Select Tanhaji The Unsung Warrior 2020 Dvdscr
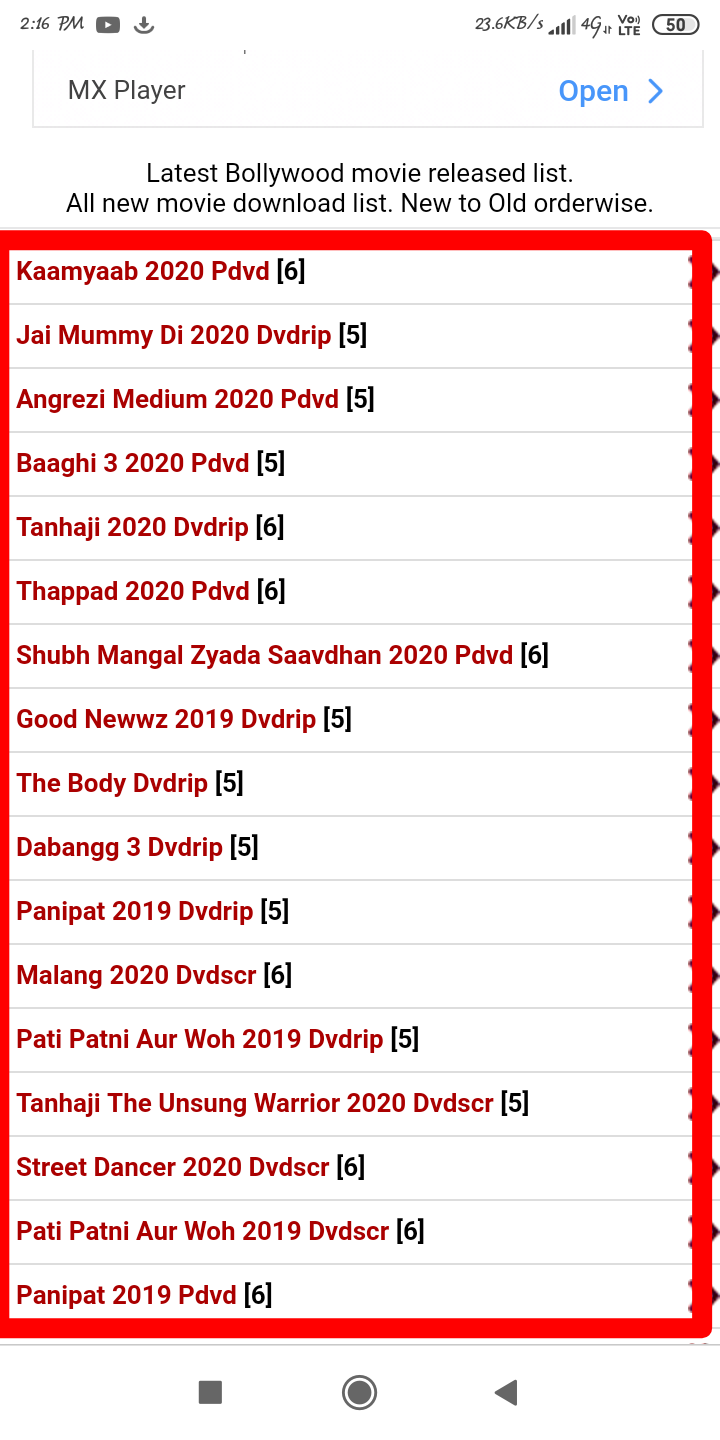 pos(255,1103)
